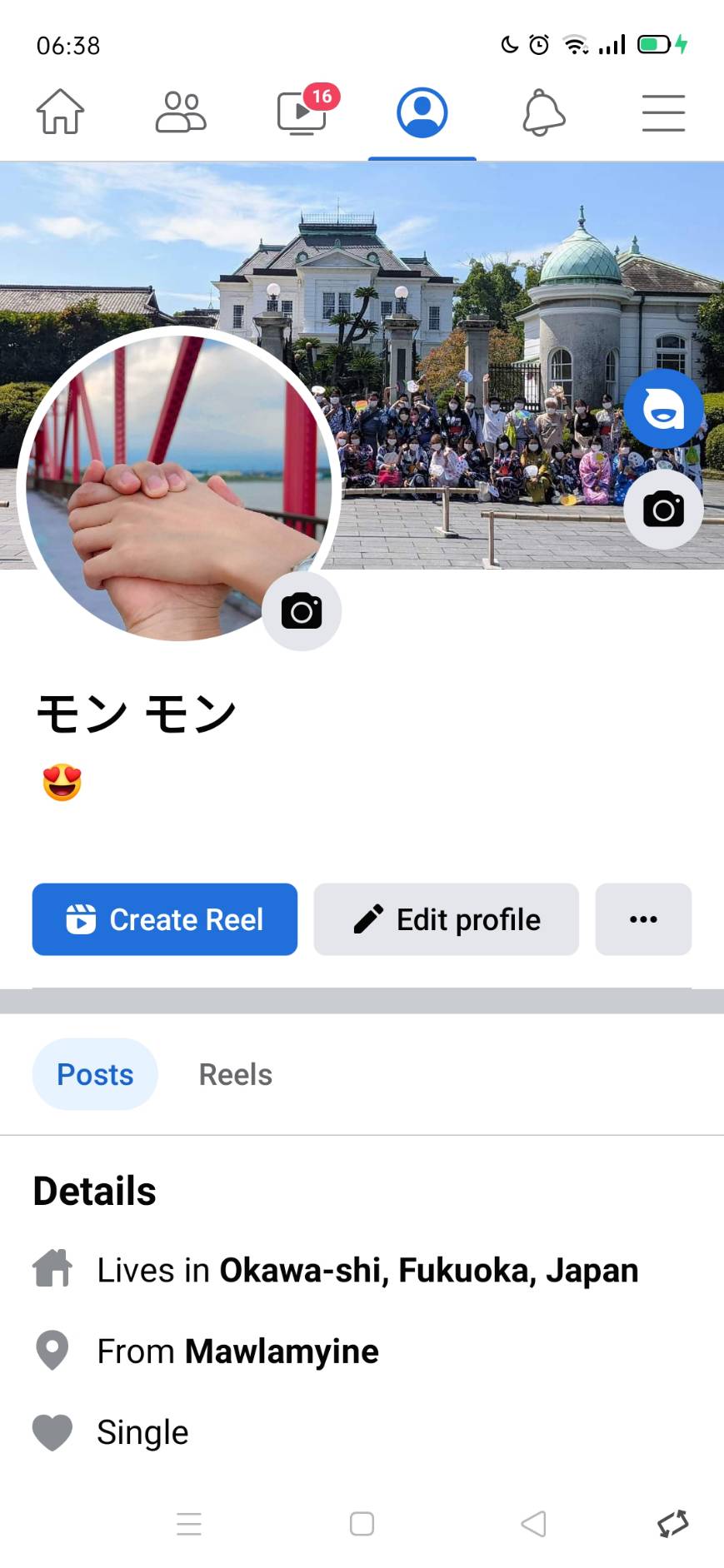Open the three-dot more options button
The height and width of the screenshot is (1568, 724).
643,919
